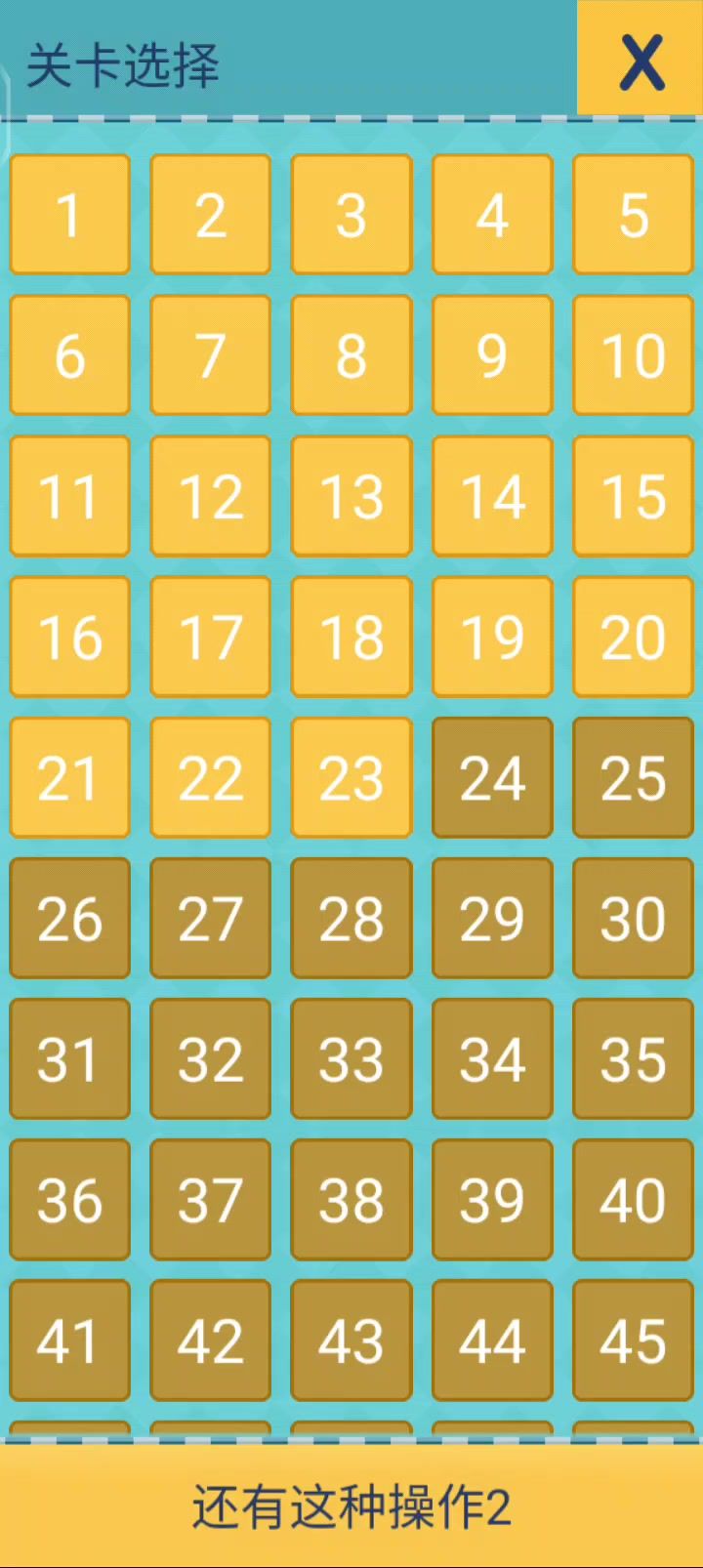Tap locked level 35
The height and width of the screenshot is (1568, 703).
[x=633, y=1058]
